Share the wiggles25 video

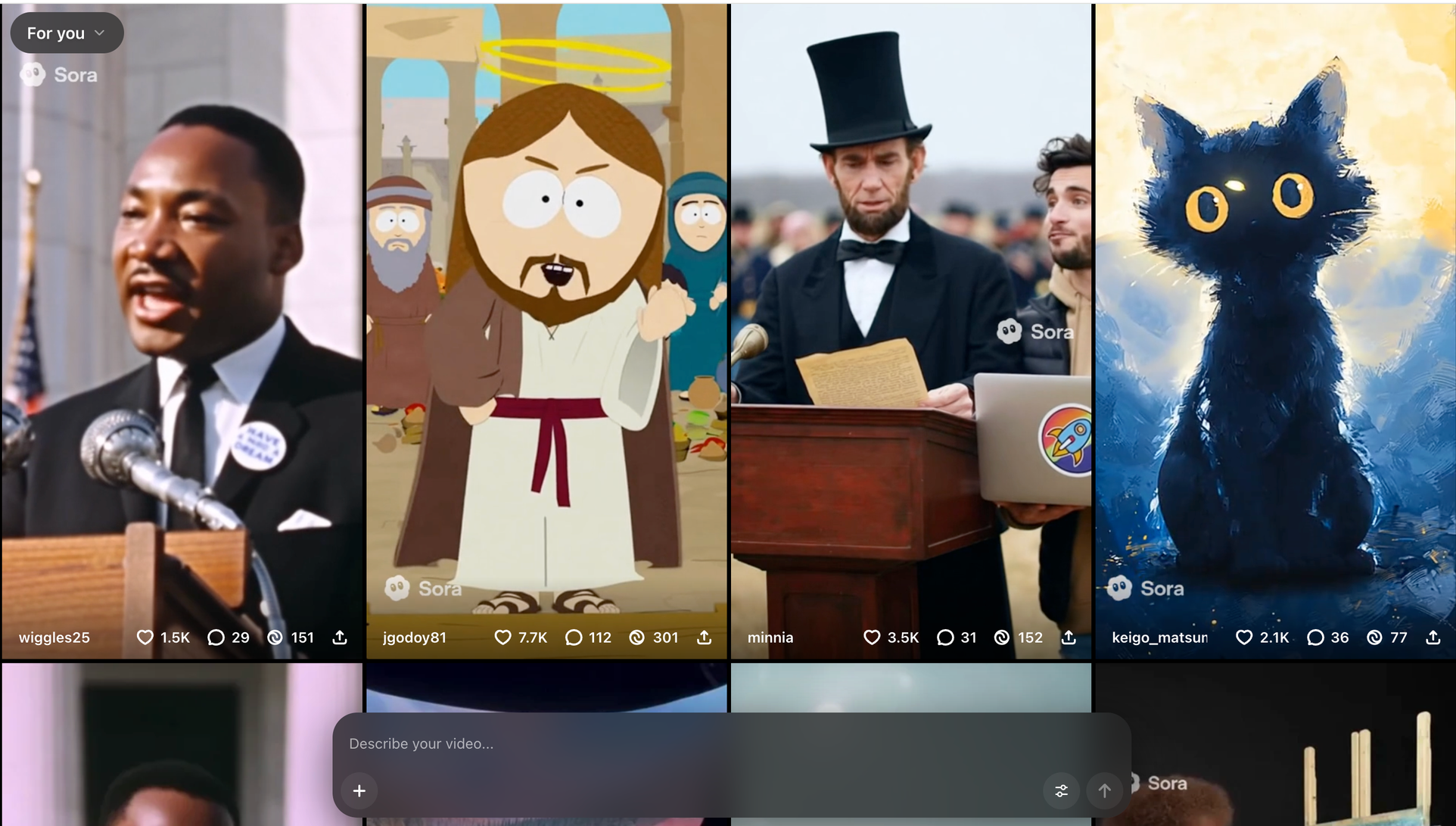340,637
